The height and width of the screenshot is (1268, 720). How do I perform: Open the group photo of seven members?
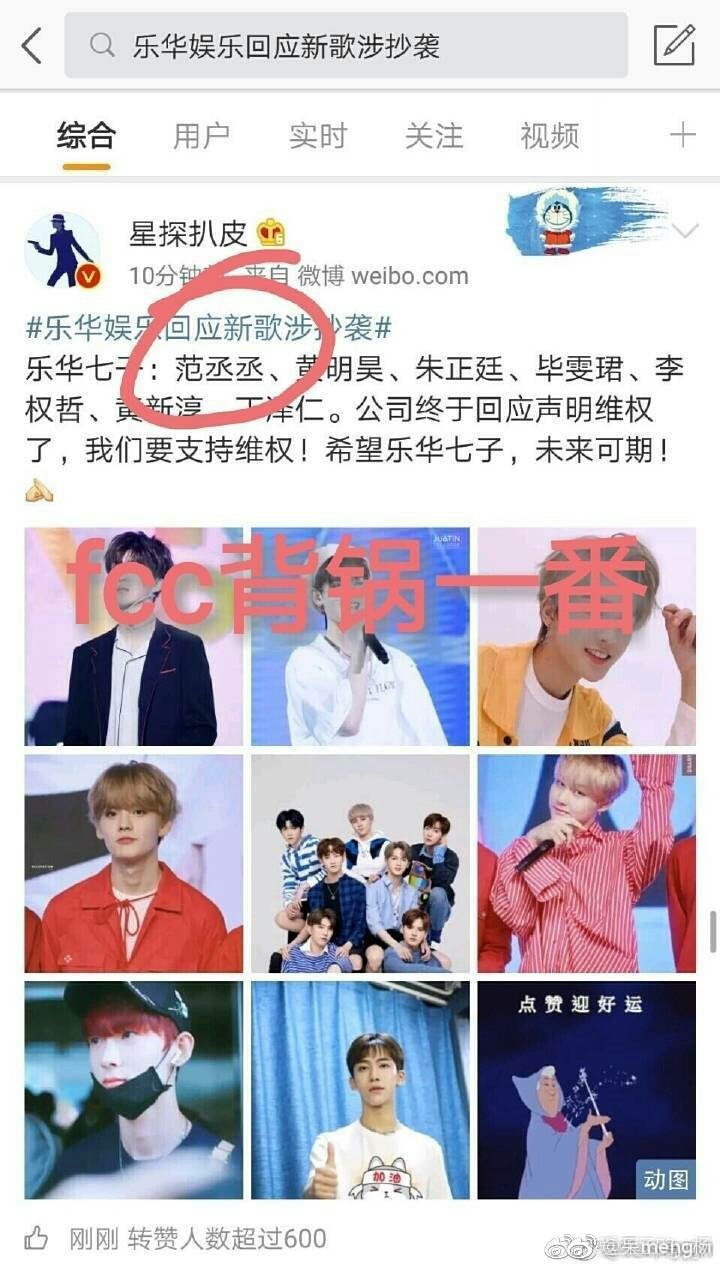360,864
